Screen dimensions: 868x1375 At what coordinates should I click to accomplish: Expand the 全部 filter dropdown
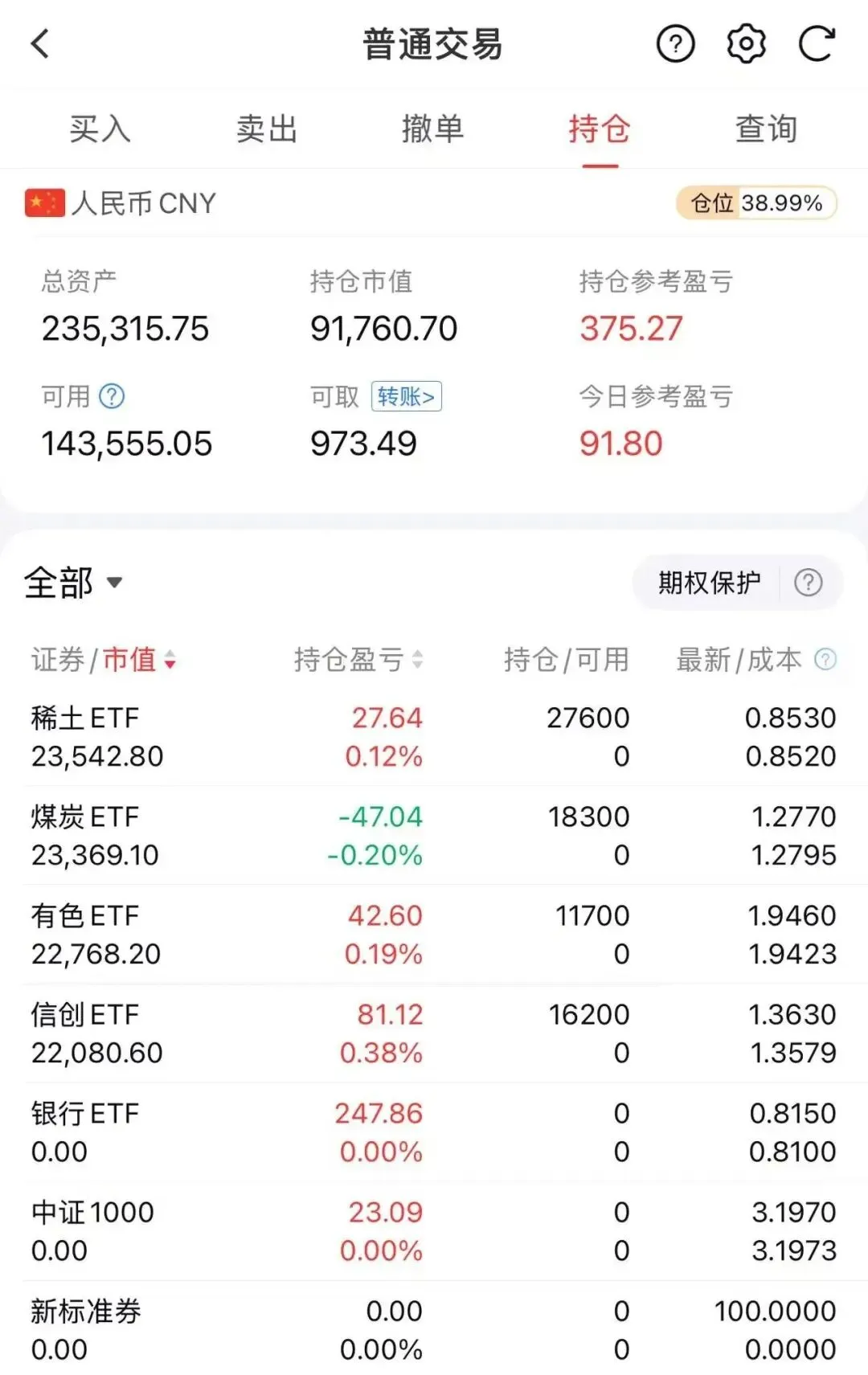[73, 583]
